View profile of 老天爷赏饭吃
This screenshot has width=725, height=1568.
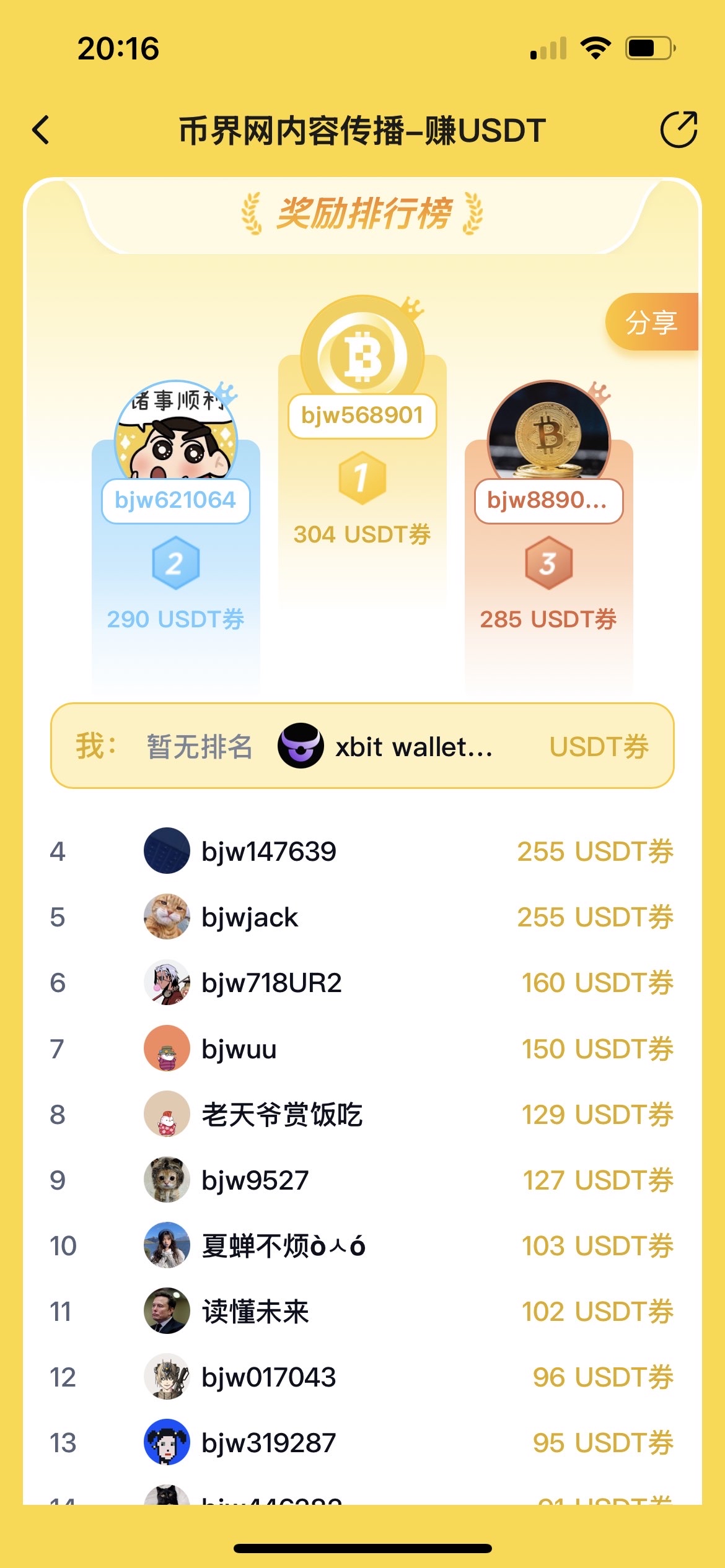(282, 1115)
